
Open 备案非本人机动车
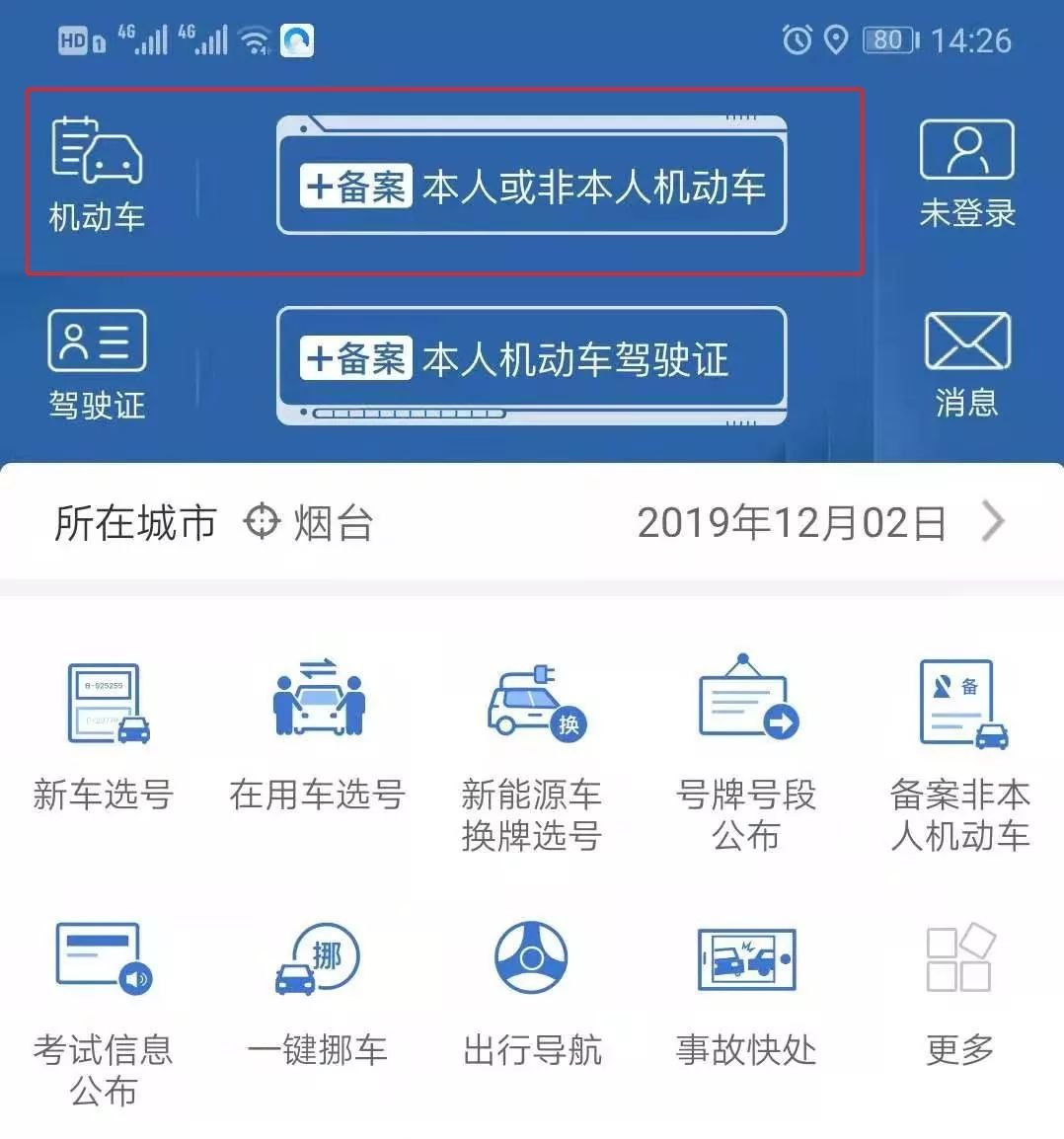[x=960, y=756]
